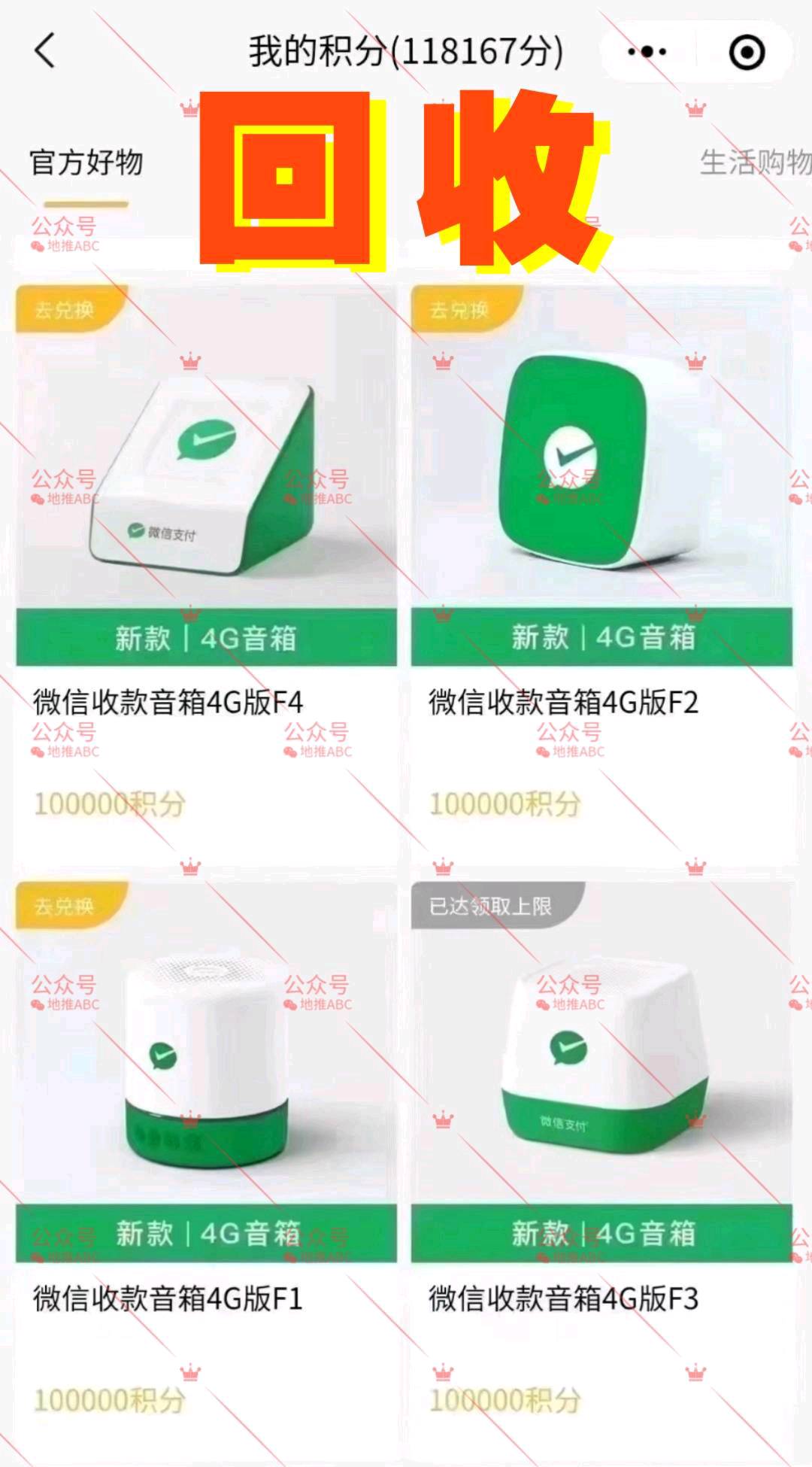Viewport: 812px width, 1467px height.
Task: Switch to the 官方好物 tab
Action: [x=86, y=162]
